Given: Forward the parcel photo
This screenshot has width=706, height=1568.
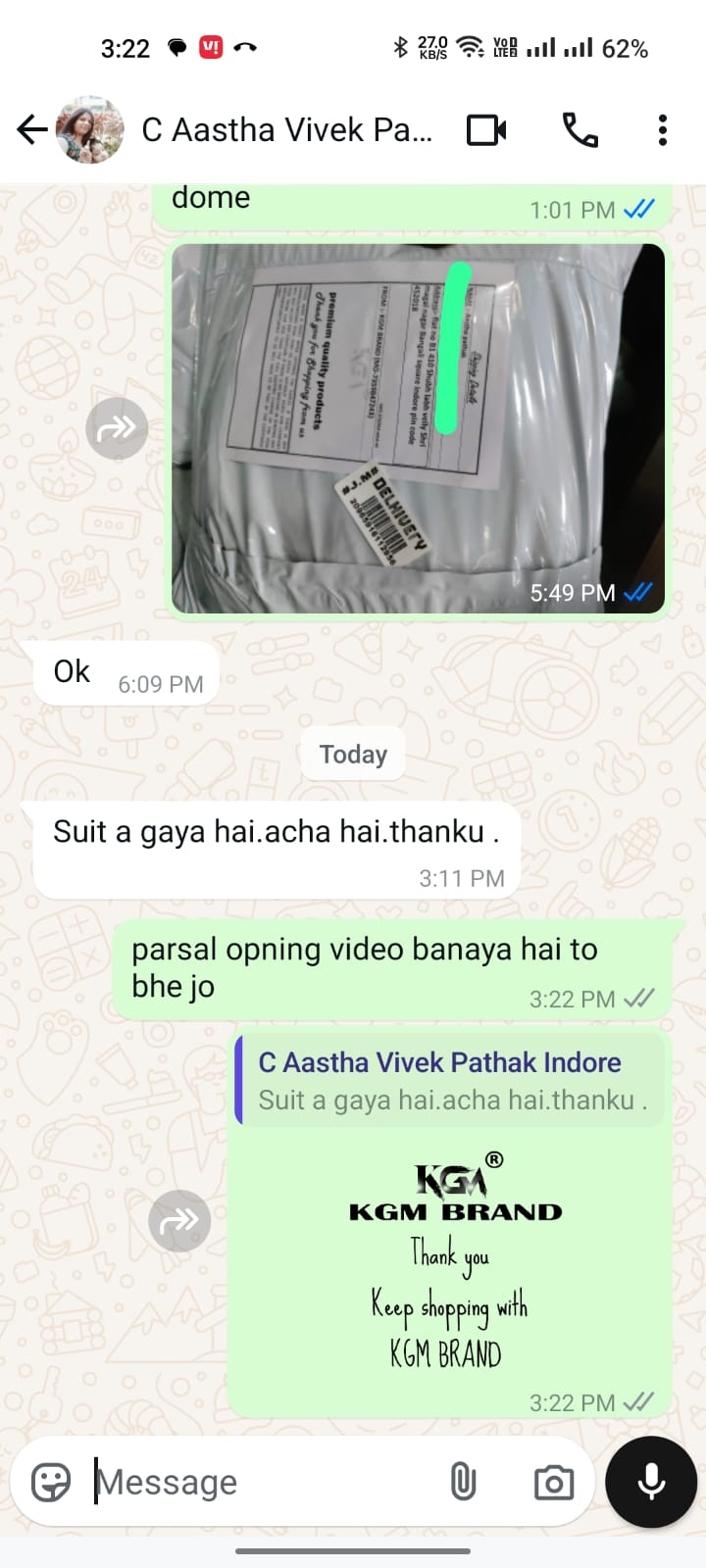Looking at the screenshot, I should [117, 428].
